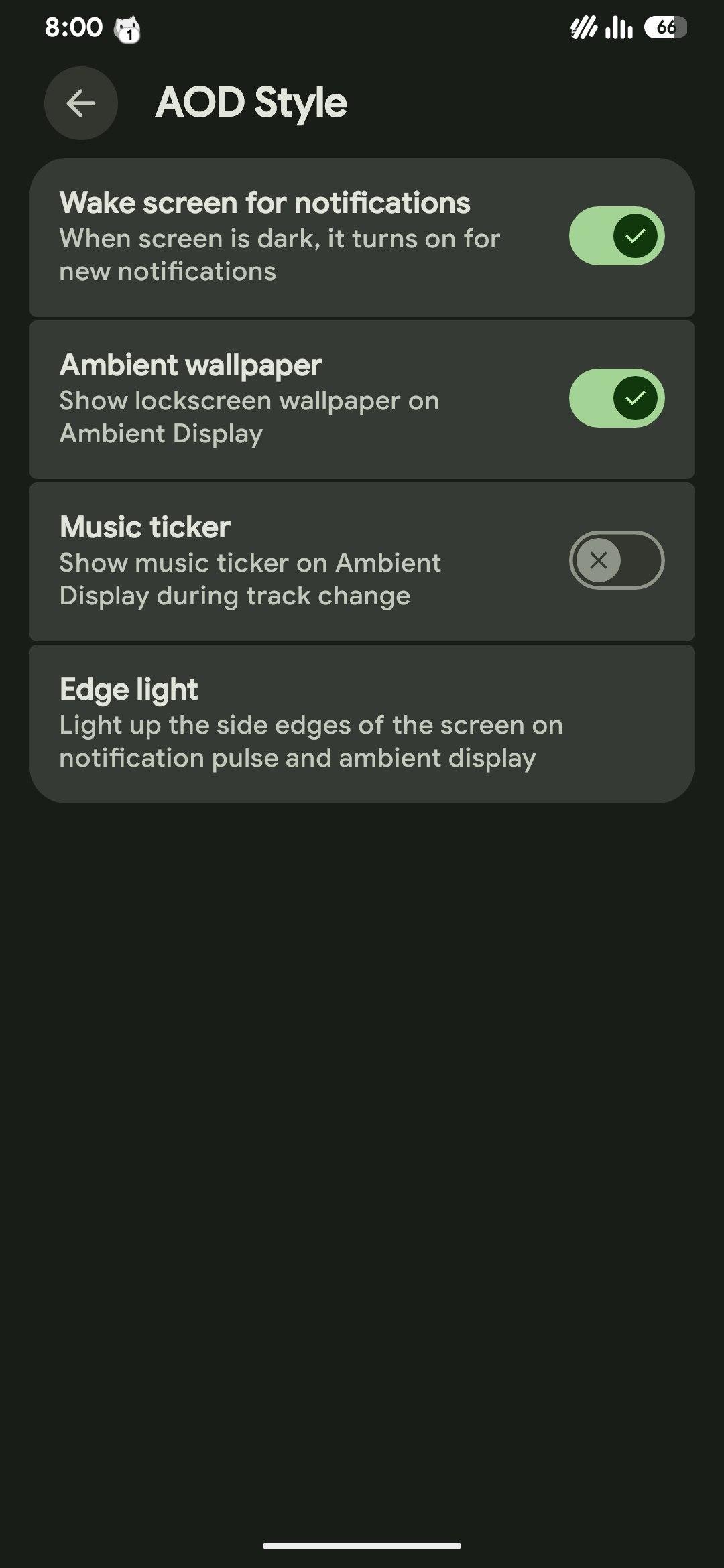This screenshot has width=724, height=1568.
Task: Enable the Music ticker switch
Action: pyautogui.click(x=616, y=560)
